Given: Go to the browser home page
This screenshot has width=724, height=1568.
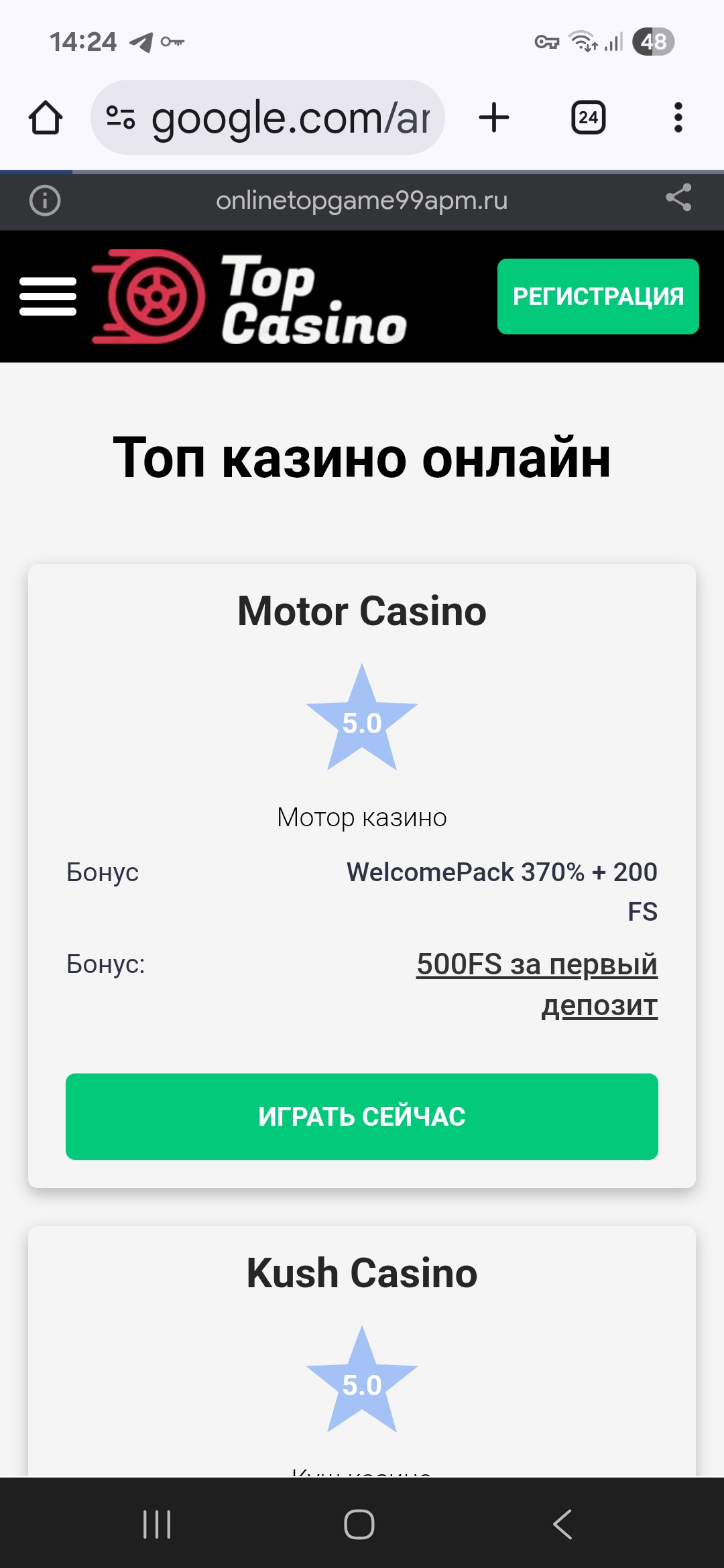Looking at the screenshot, I should (x=46, y=118).
